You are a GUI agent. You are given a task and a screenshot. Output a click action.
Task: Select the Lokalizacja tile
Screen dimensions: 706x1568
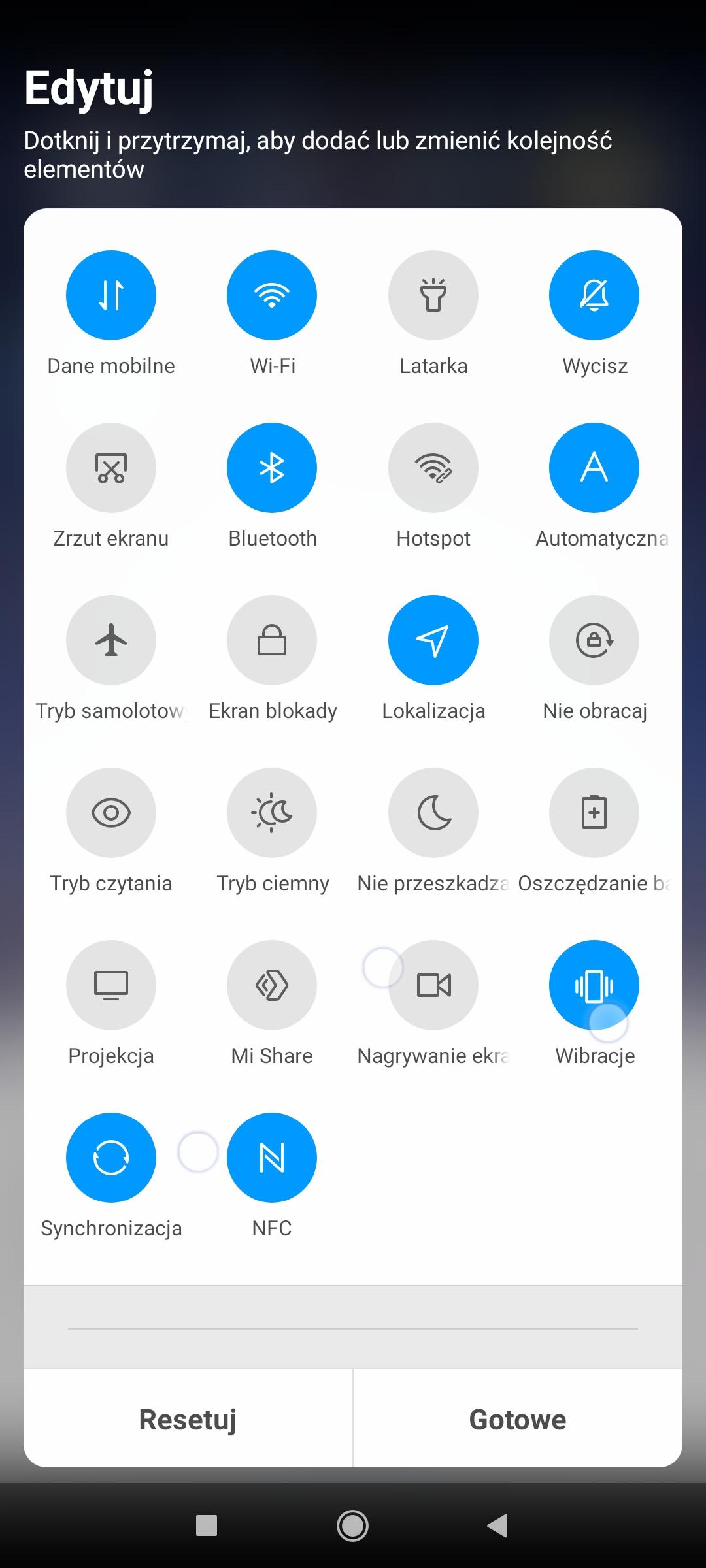click(433, 640)
